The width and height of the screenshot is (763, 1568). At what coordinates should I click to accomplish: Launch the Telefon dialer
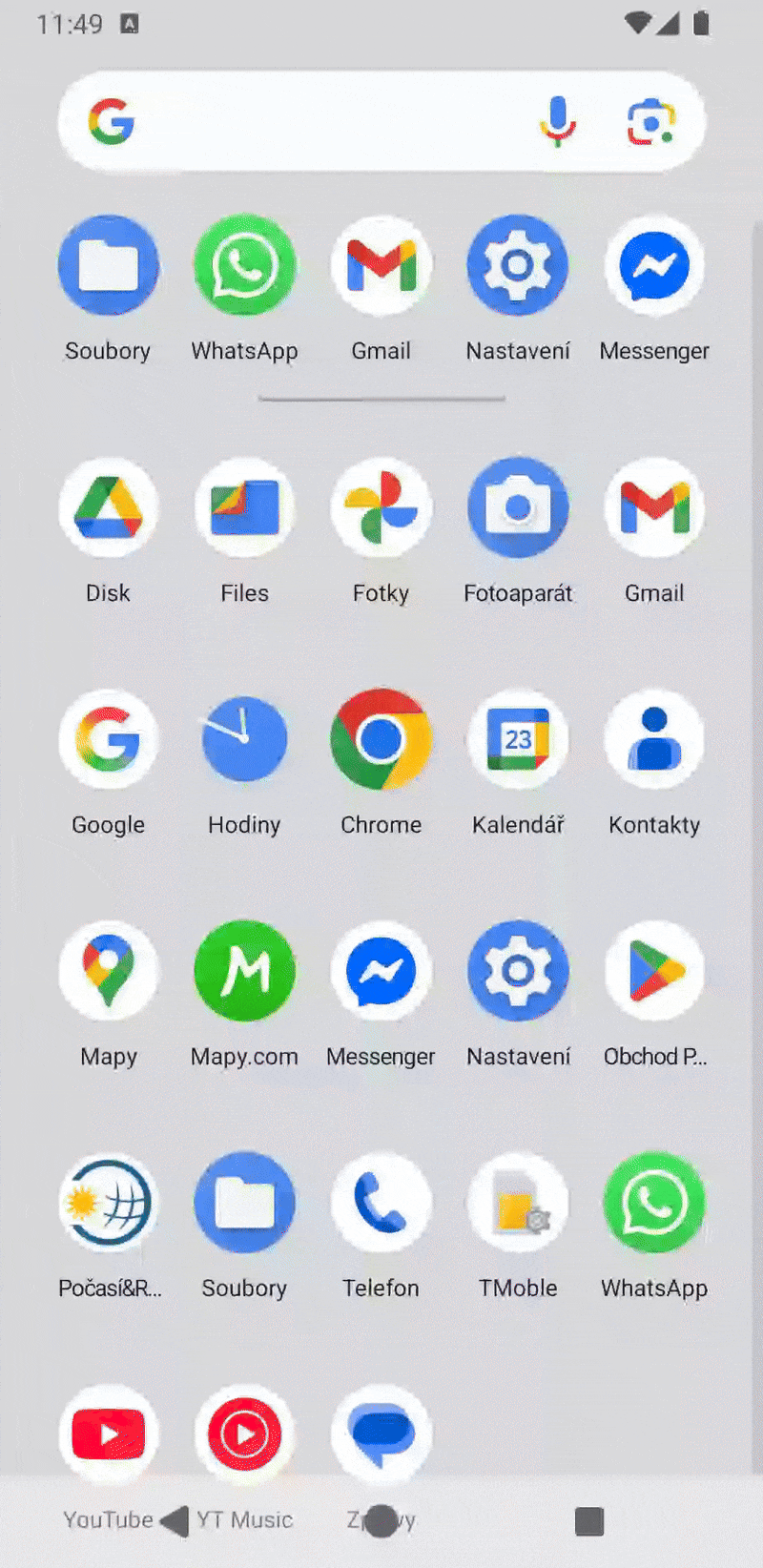click(381, 1204)
